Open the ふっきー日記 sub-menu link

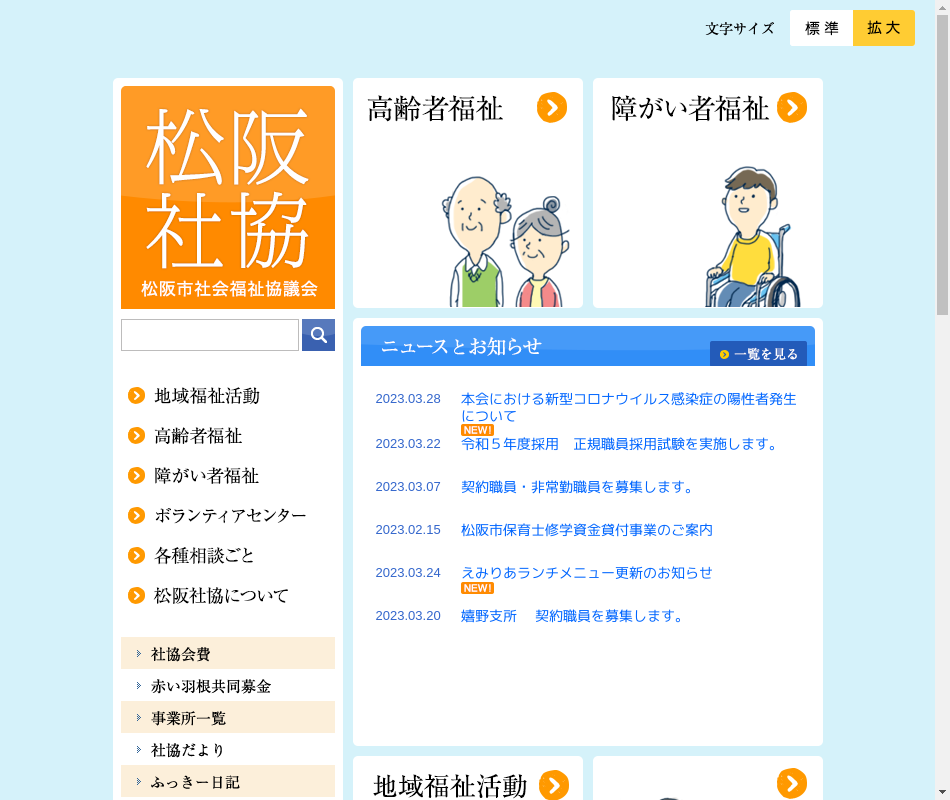(195, 782)
